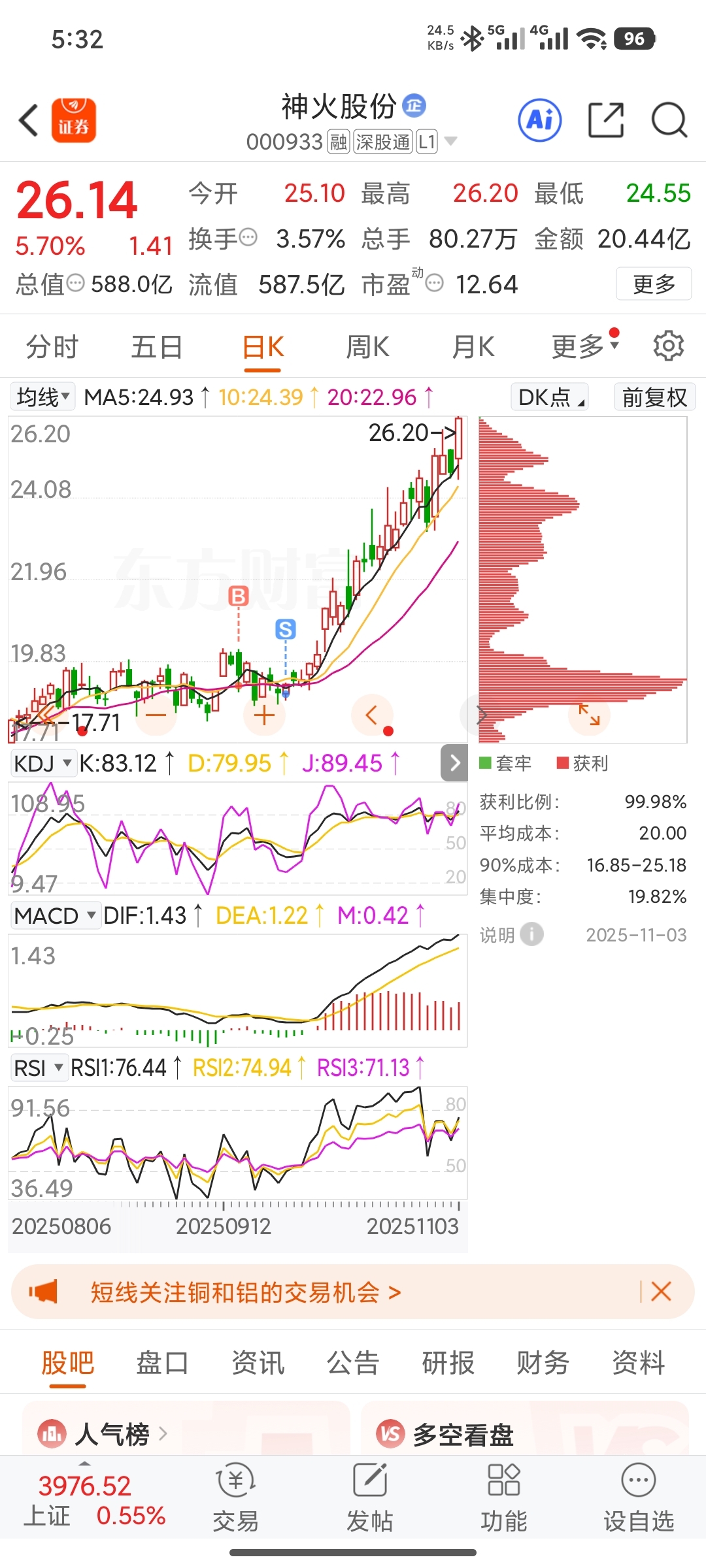Expand the 均线 indicator dropdown
The image size is (706, 1568).
point(42,397)
